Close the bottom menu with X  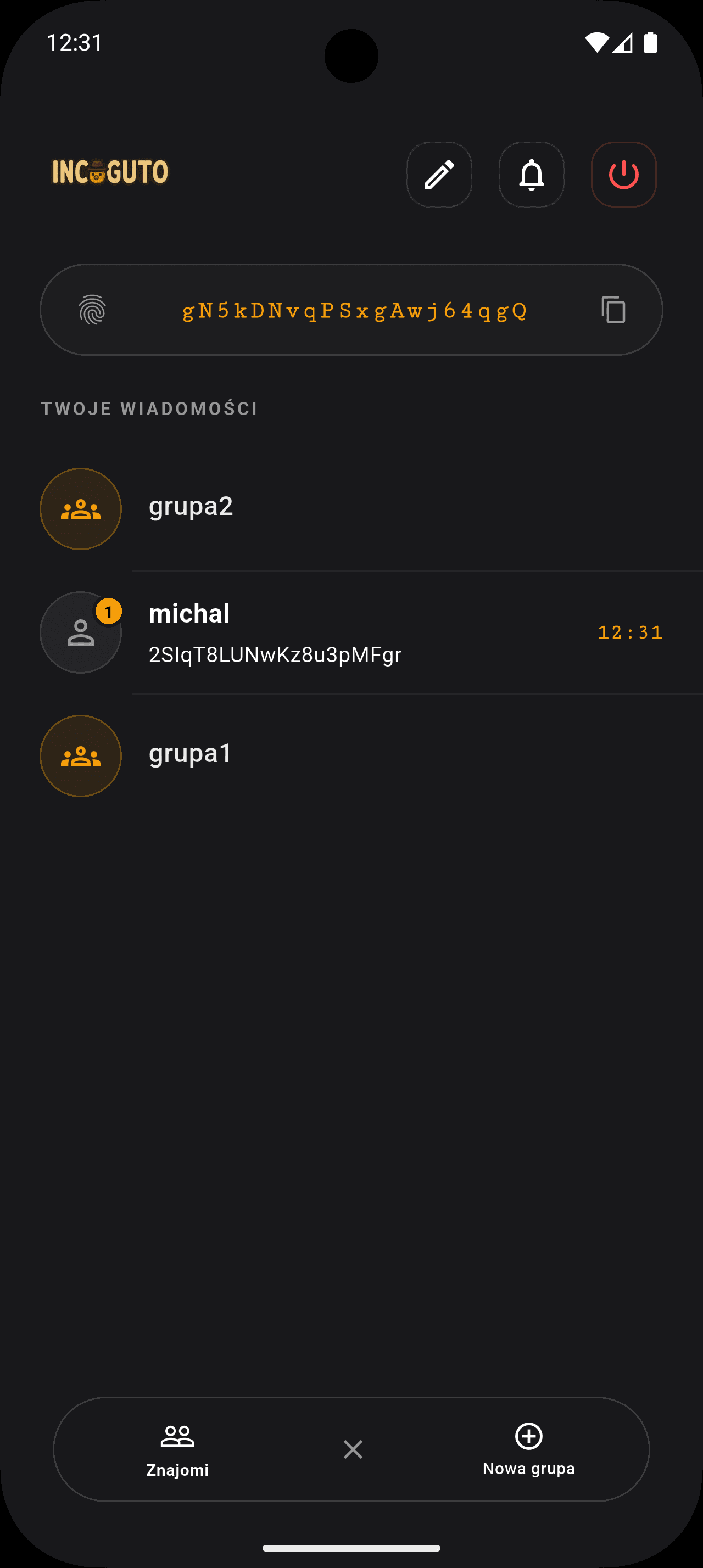[353, 1449]
